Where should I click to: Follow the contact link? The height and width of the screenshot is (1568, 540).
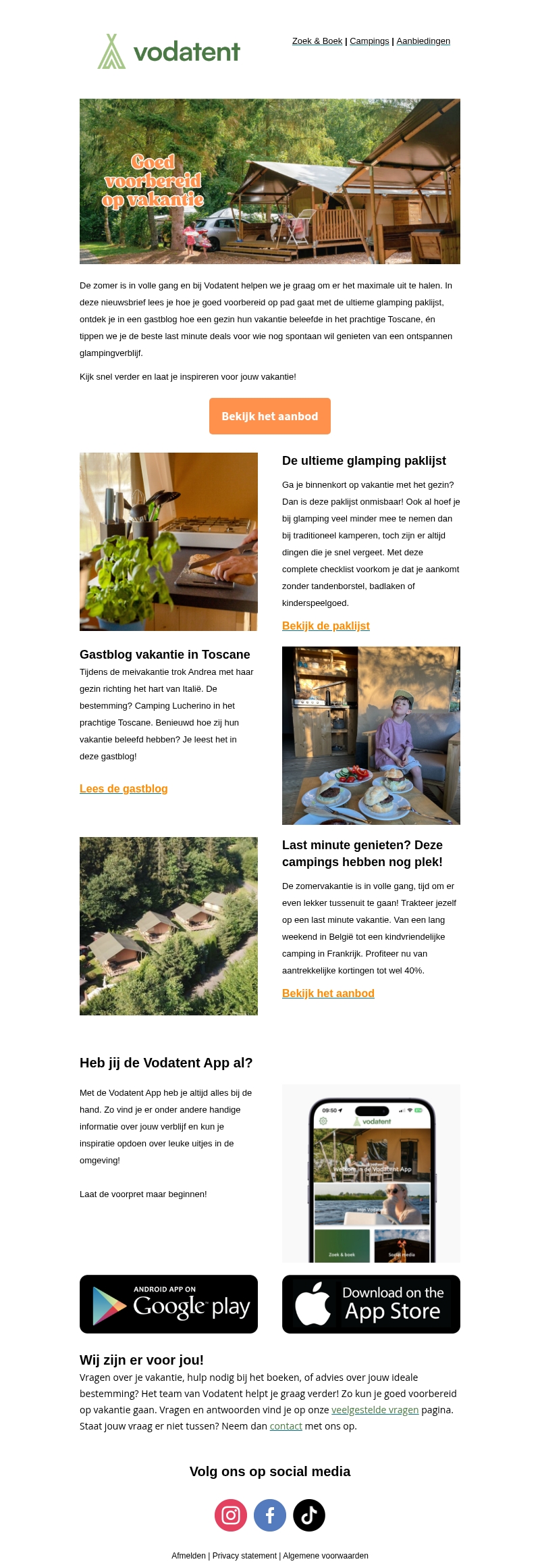pyautogui.click(x=286, y=1426)
